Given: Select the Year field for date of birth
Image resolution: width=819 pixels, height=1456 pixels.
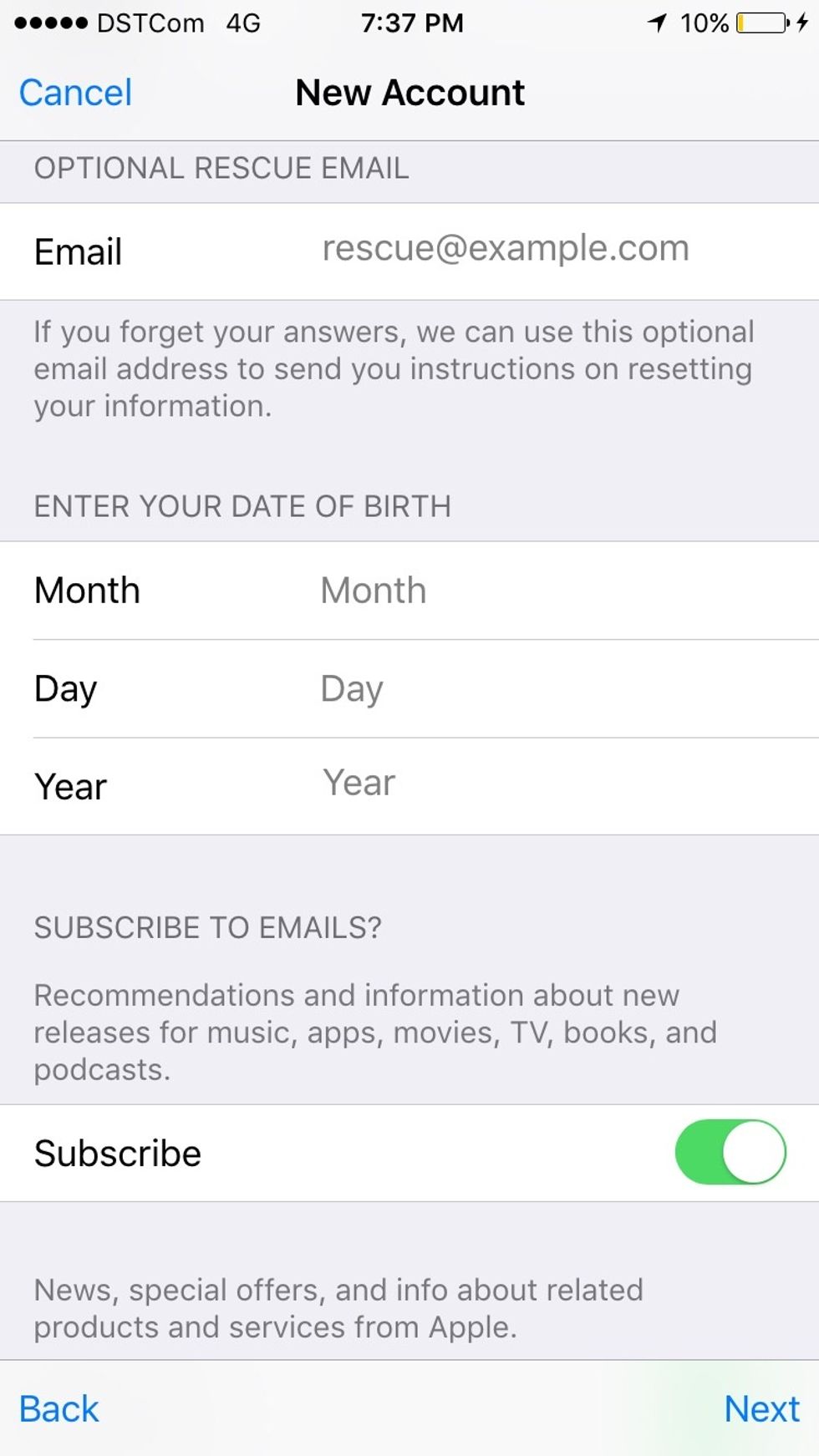Looking at the screenshot, I should [359, 784].
